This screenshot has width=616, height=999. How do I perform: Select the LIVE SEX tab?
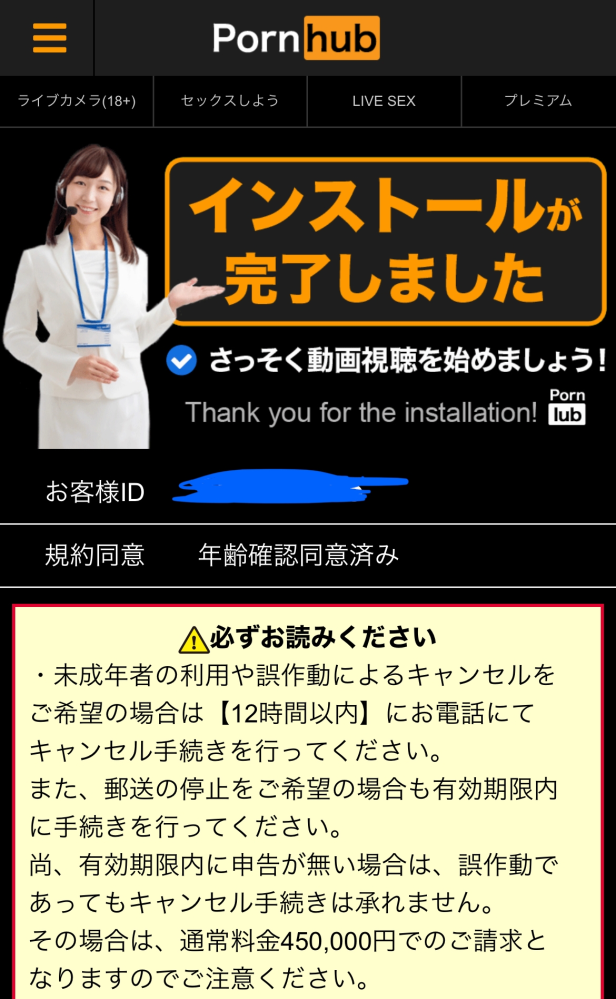coord(384,101)
